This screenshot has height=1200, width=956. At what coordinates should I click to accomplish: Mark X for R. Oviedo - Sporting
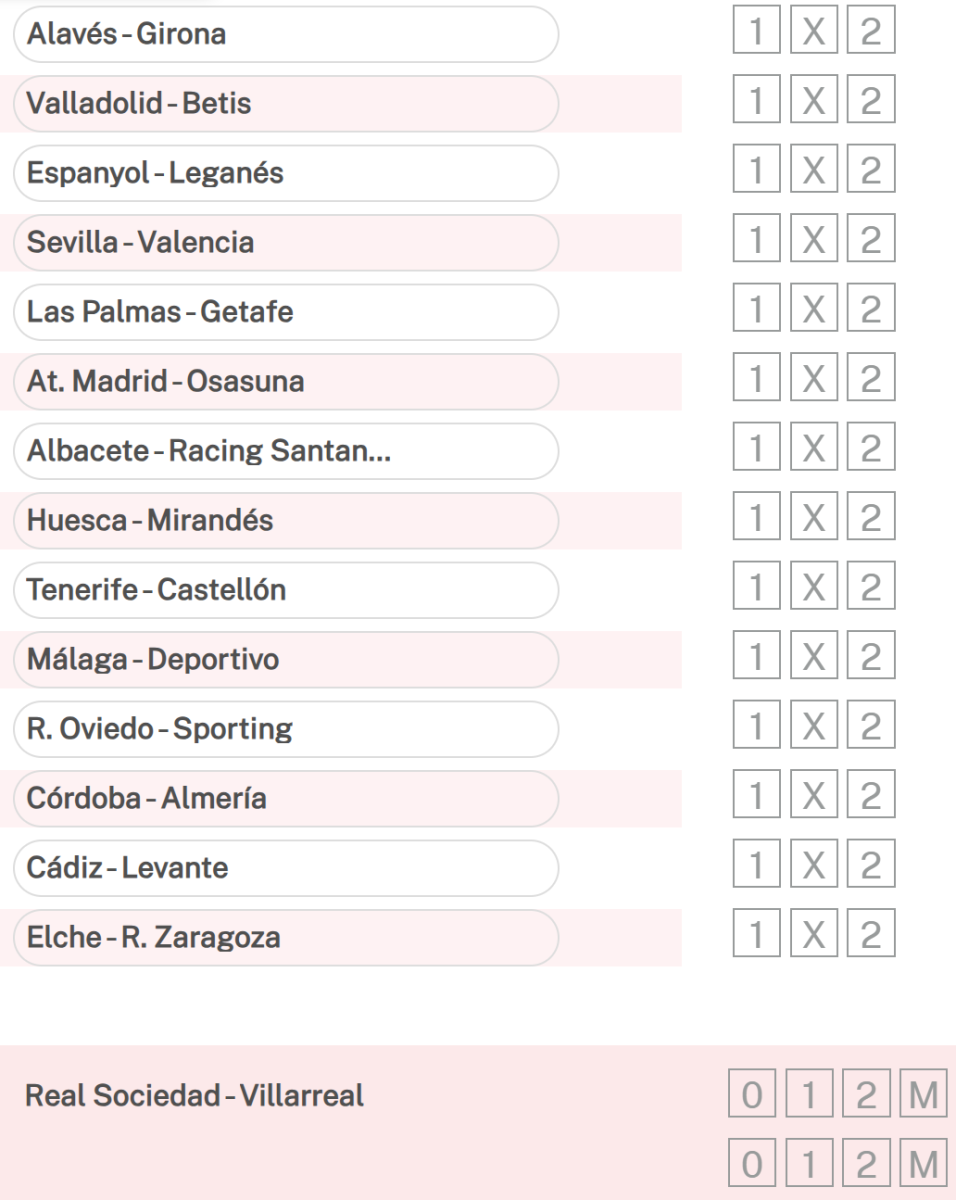coord(814,730)
